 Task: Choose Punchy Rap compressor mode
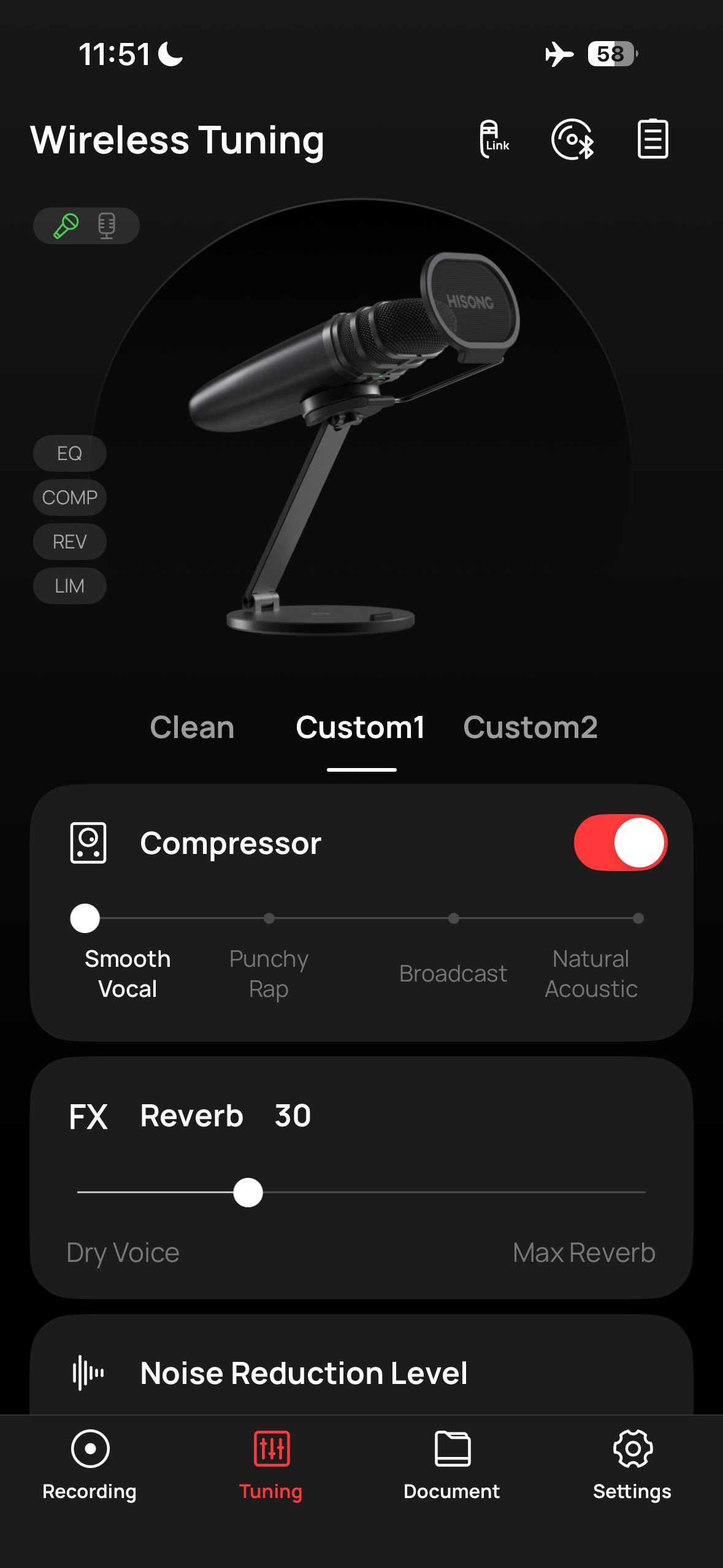269,918
